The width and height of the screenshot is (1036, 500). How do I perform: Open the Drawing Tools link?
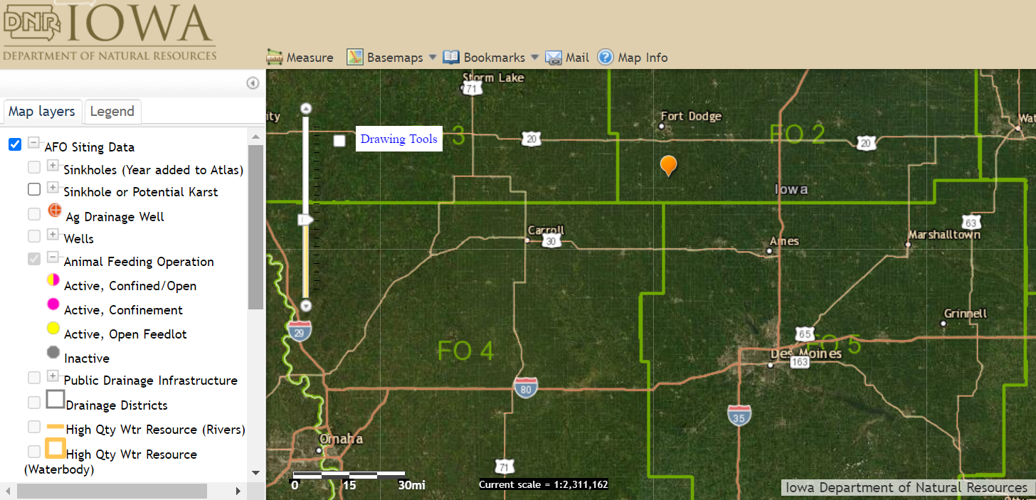[x=398, y=139]
